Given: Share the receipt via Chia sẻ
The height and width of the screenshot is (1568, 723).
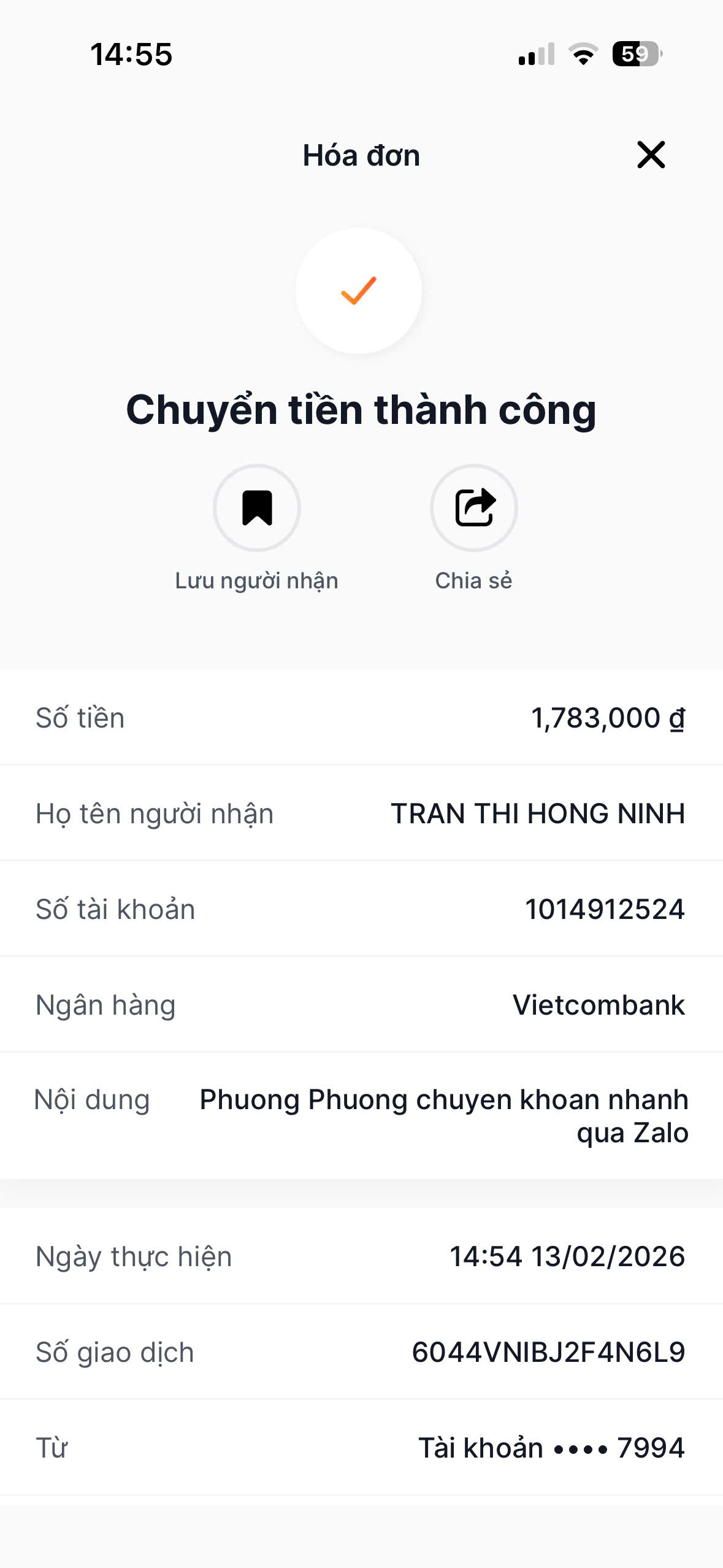Looking at the screenshot, I should 474,508.
